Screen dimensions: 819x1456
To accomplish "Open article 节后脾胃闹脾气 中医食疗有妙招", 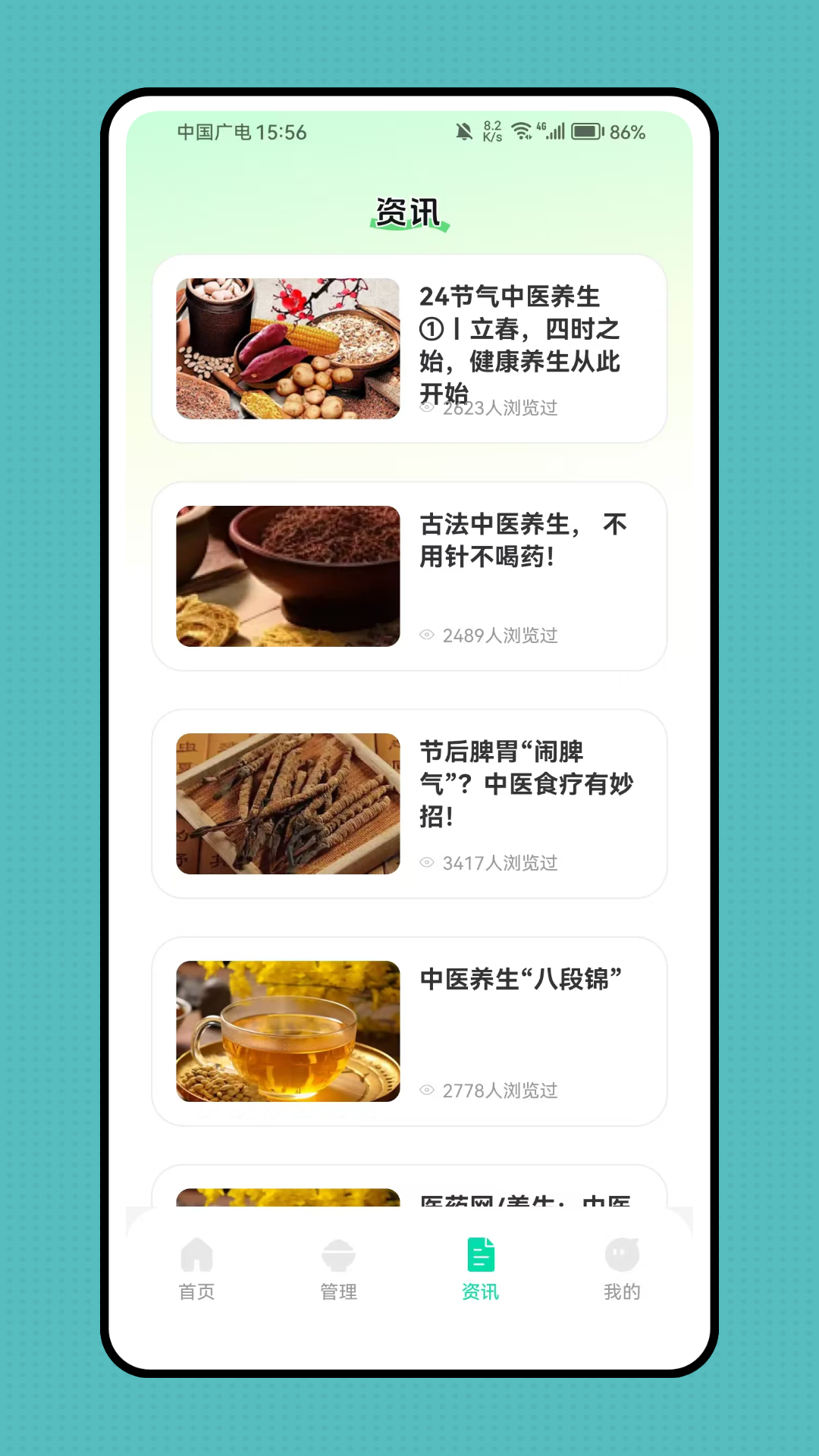I will (409, 804).
